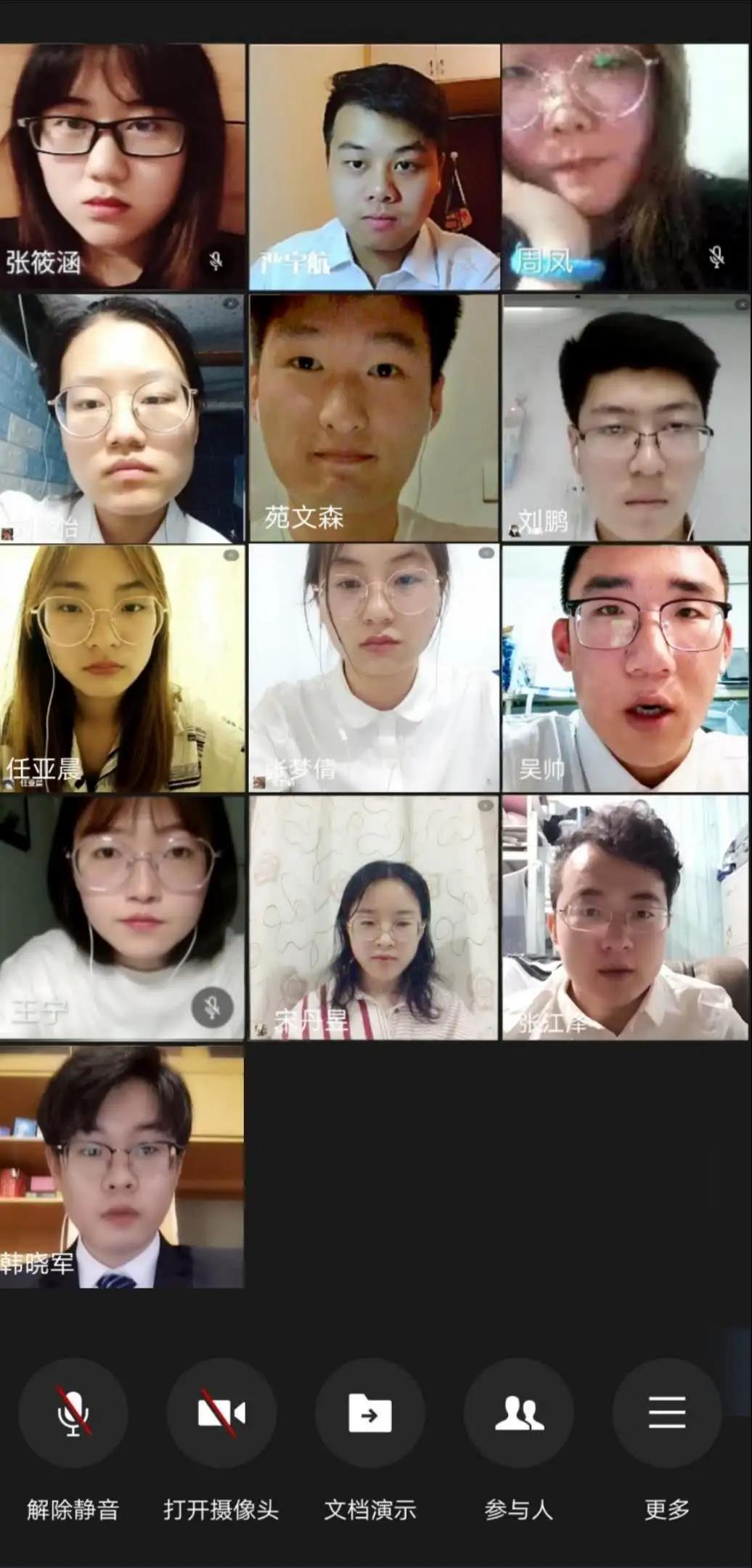Image resolution: width=752 pixels, height=1568 pixels.
Task: Select the video tile labeled 苑文森
Action: 374,417
